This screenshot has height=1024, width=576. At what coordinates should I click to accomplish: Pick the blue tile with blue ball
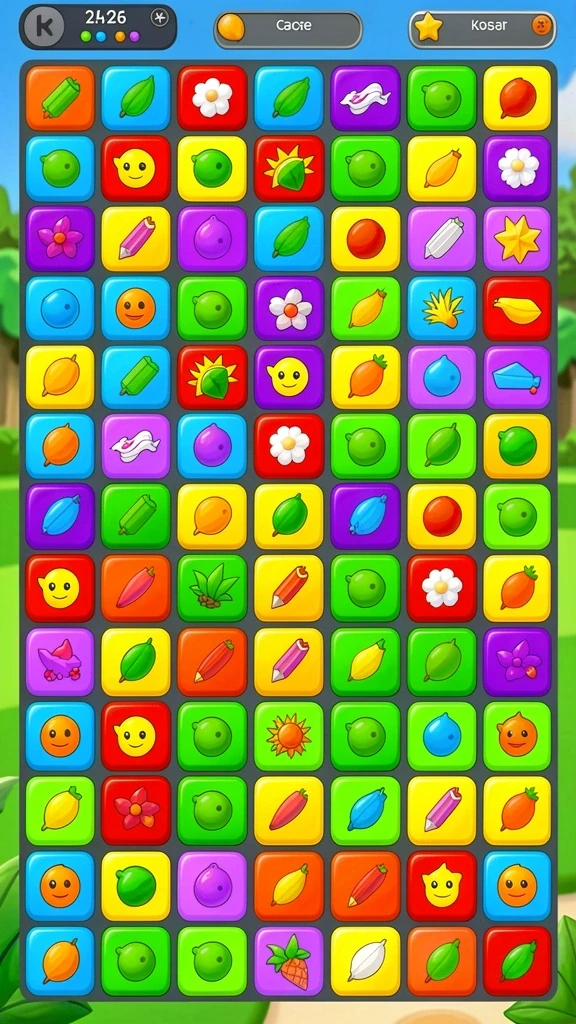[60, 308]
